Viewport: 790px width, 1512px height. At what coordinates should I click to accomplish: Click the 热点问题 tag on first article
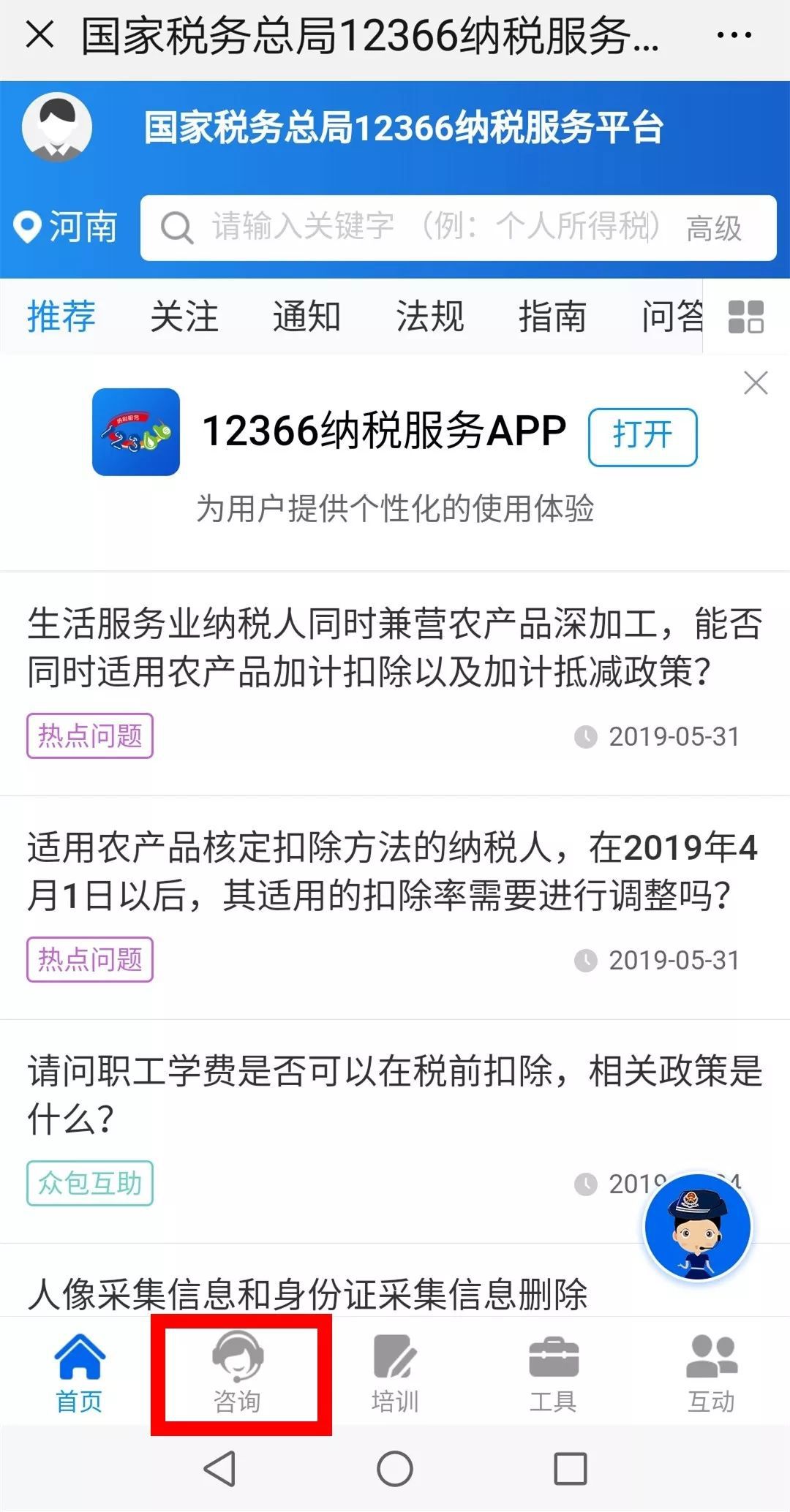90,736
